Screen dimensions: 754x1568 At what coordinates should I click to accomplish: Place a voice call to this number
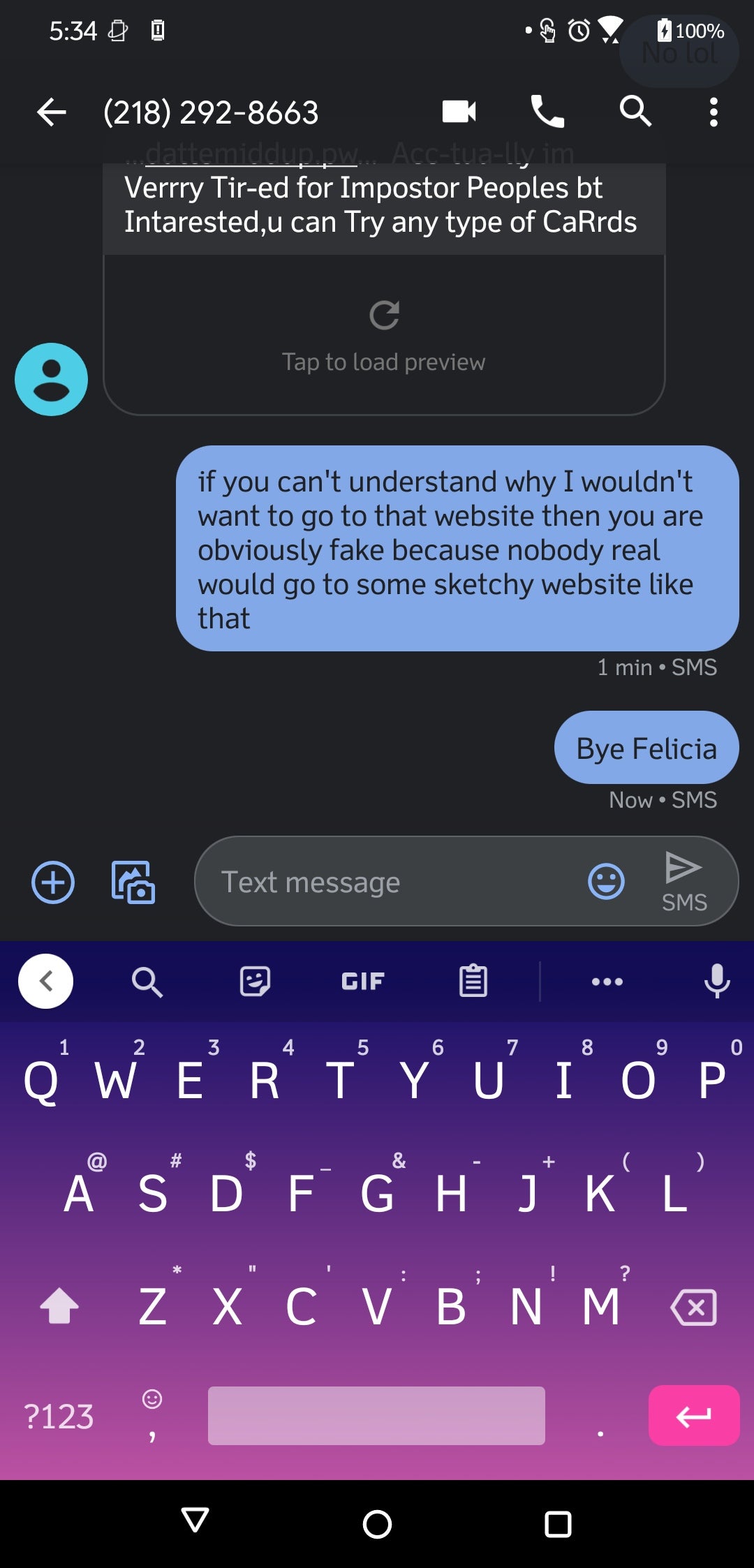pyautogui.click(x=547, y=112)
